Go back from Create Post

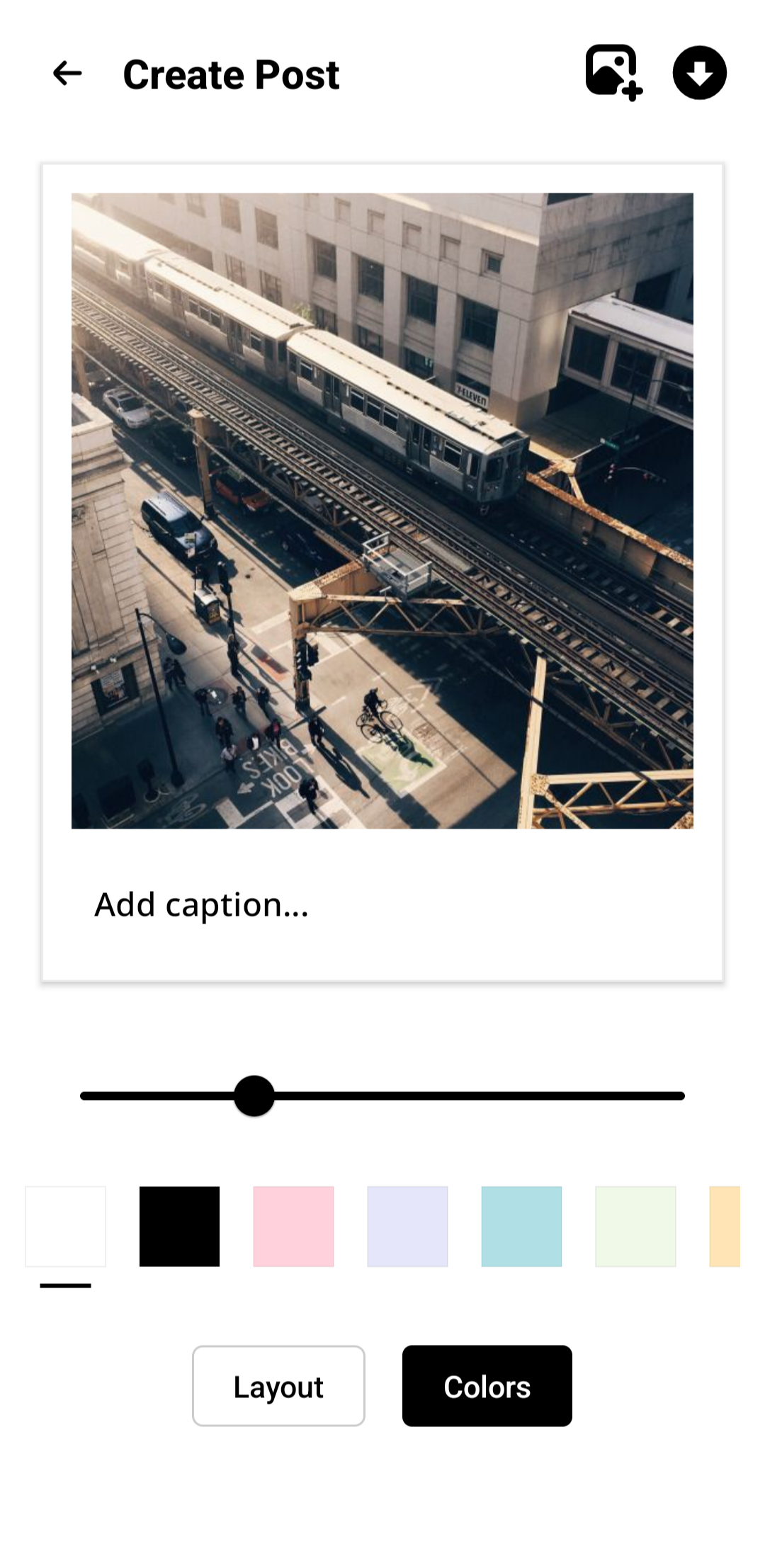pos(67,73)
